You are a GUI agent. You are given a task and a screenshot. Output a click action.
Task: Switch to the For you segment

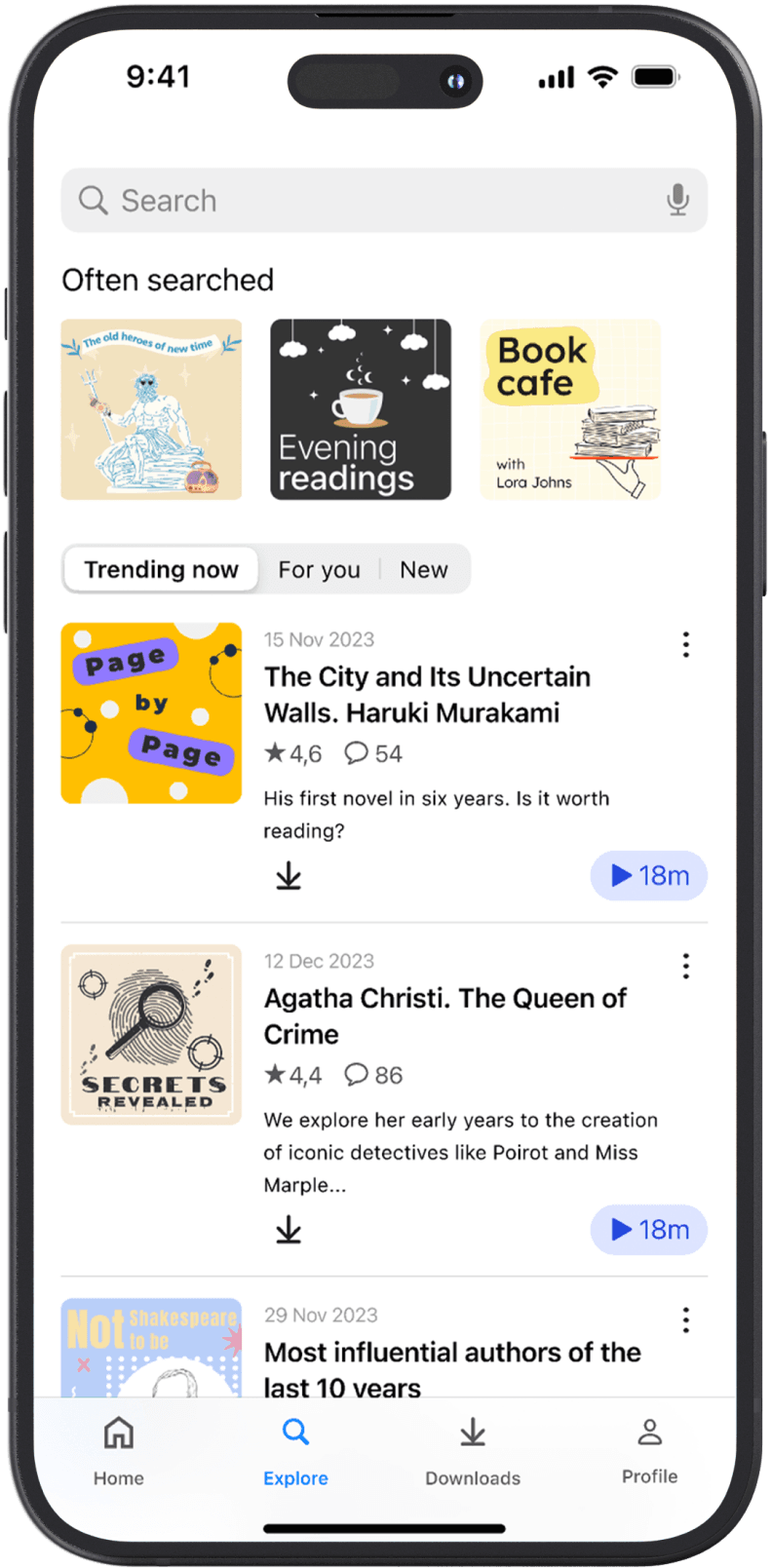(319, 569)
